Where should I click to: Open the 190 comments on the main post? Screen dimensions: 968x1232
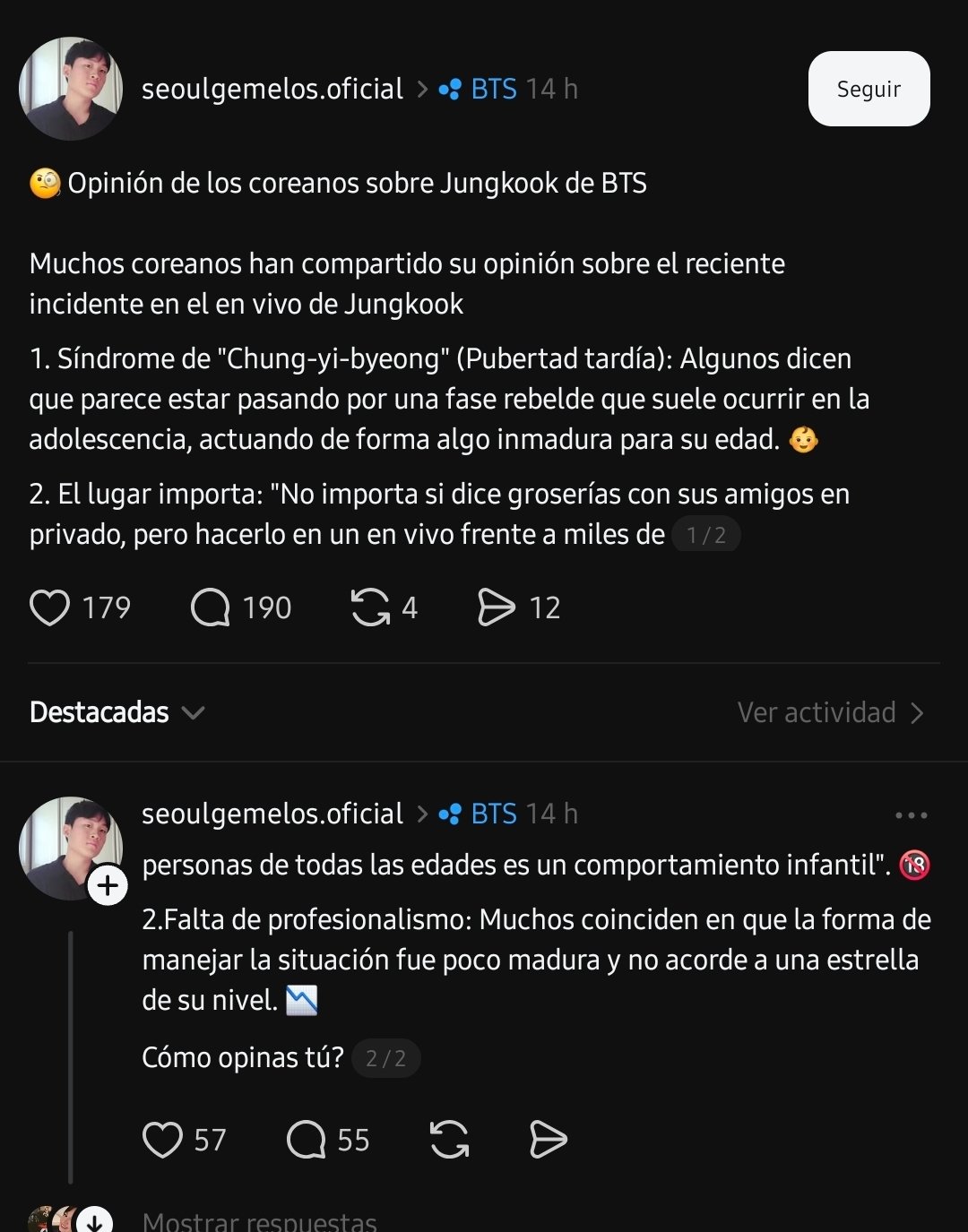pyautogui.click(x=211, y=607)
